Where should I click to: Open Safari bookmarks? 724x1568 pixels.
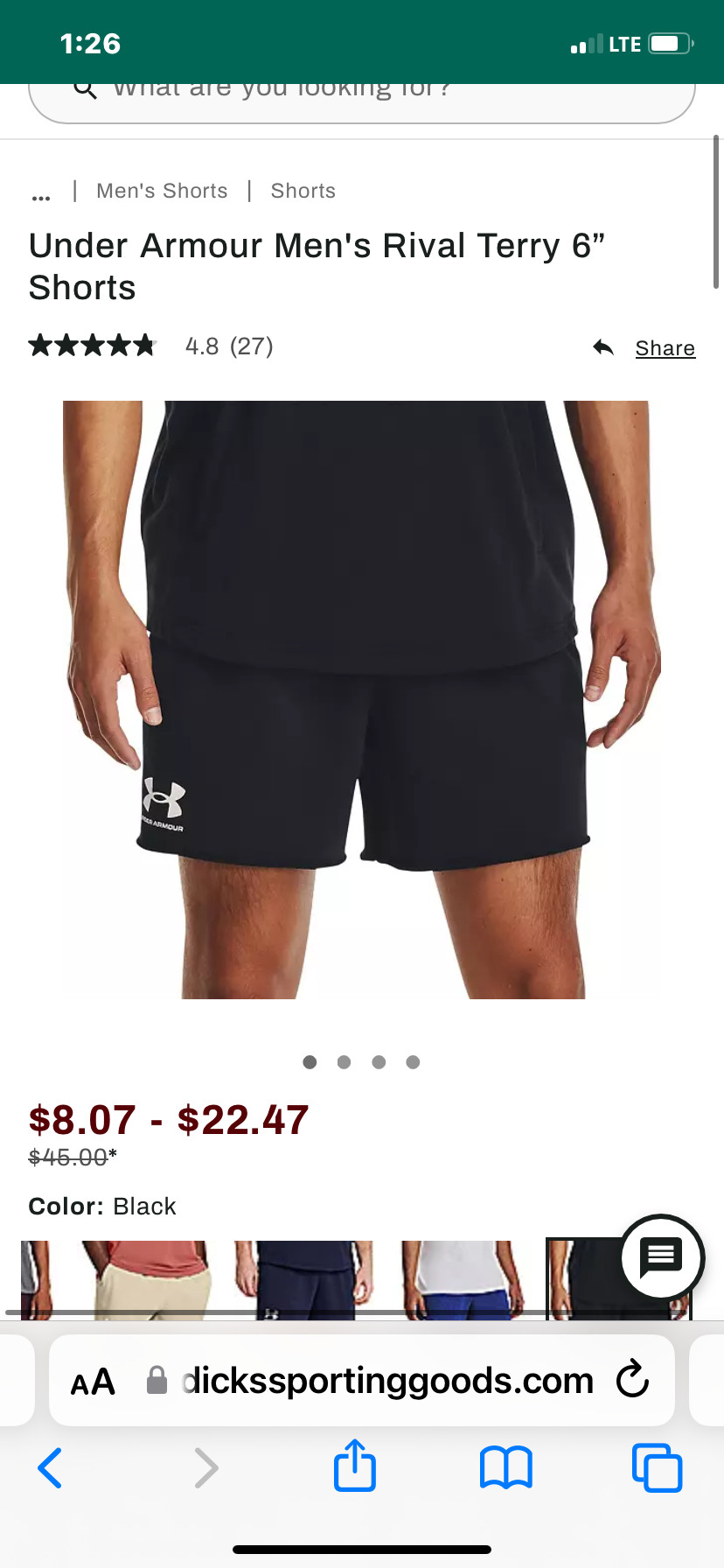(506, 1467)
